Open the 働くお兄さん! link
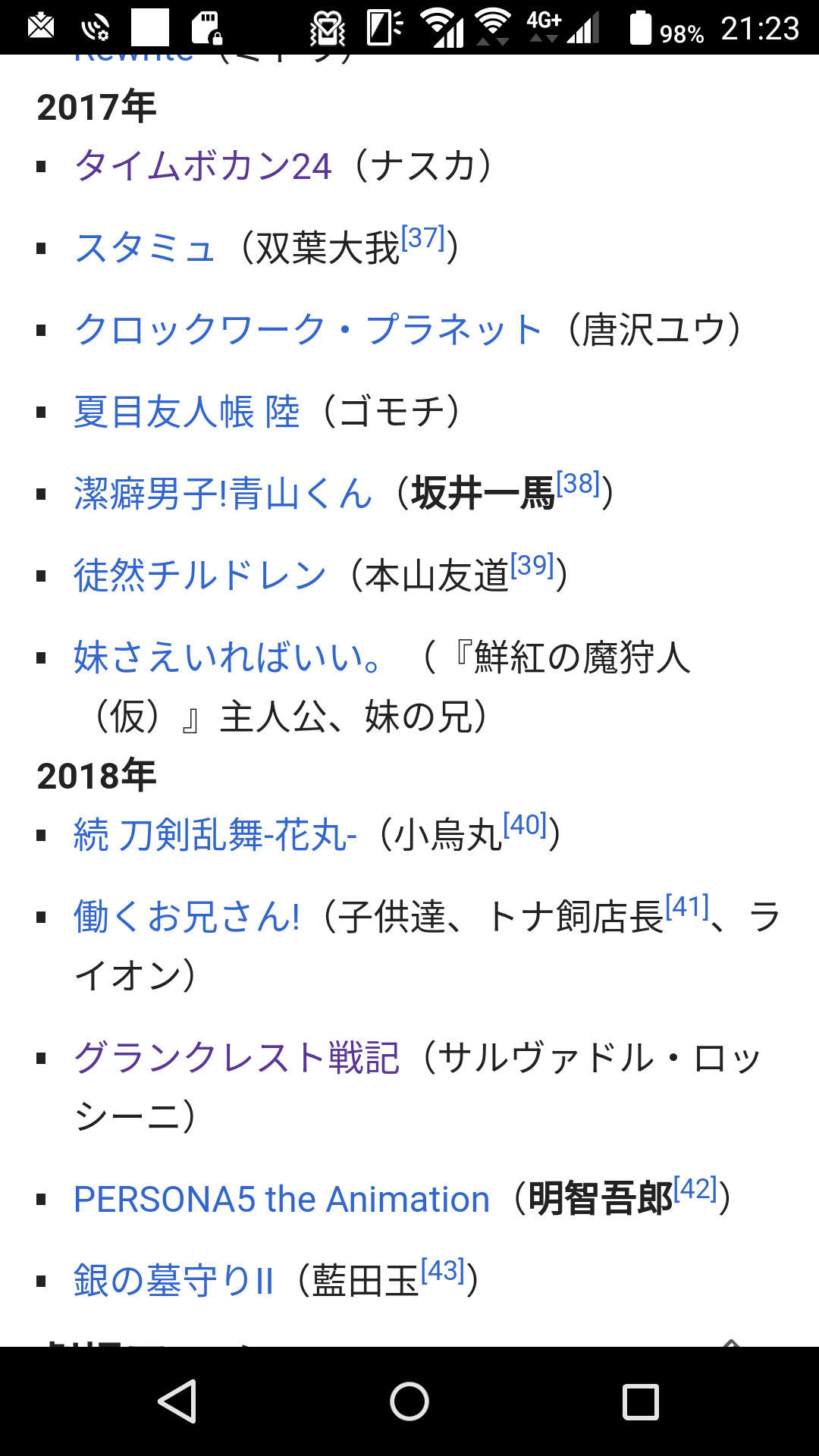Viewport: 819px width, 1456px height. coord(187,917)
